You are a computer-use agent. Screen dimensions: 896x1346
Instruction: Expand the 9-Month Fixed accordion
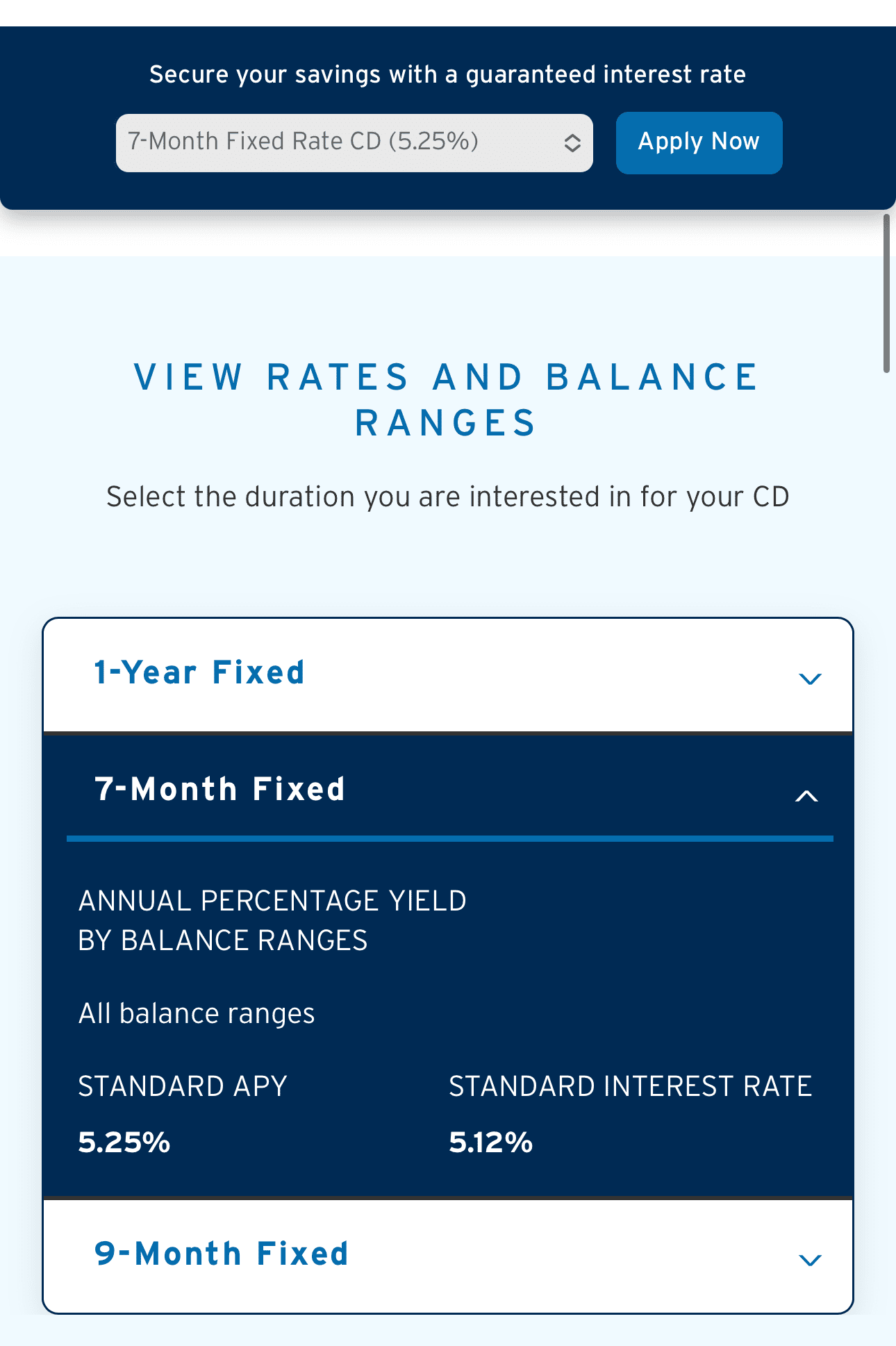(x=448, y=1256)
